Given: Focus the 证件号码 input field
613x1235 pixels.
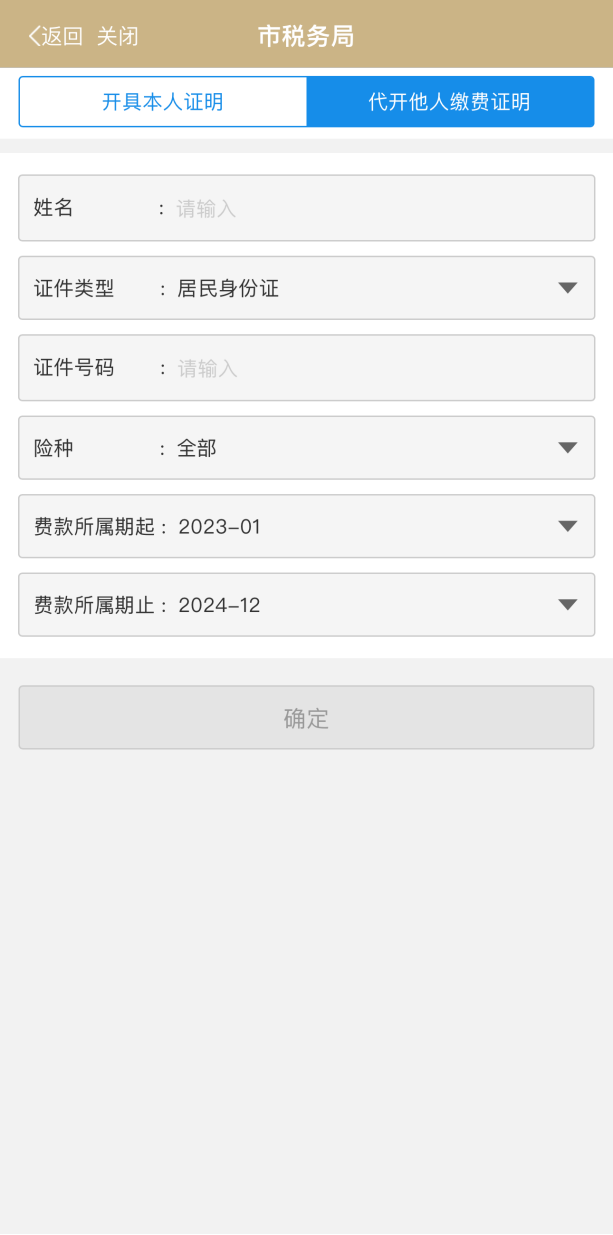Looking at the screenshot, I should click(380, 369).
